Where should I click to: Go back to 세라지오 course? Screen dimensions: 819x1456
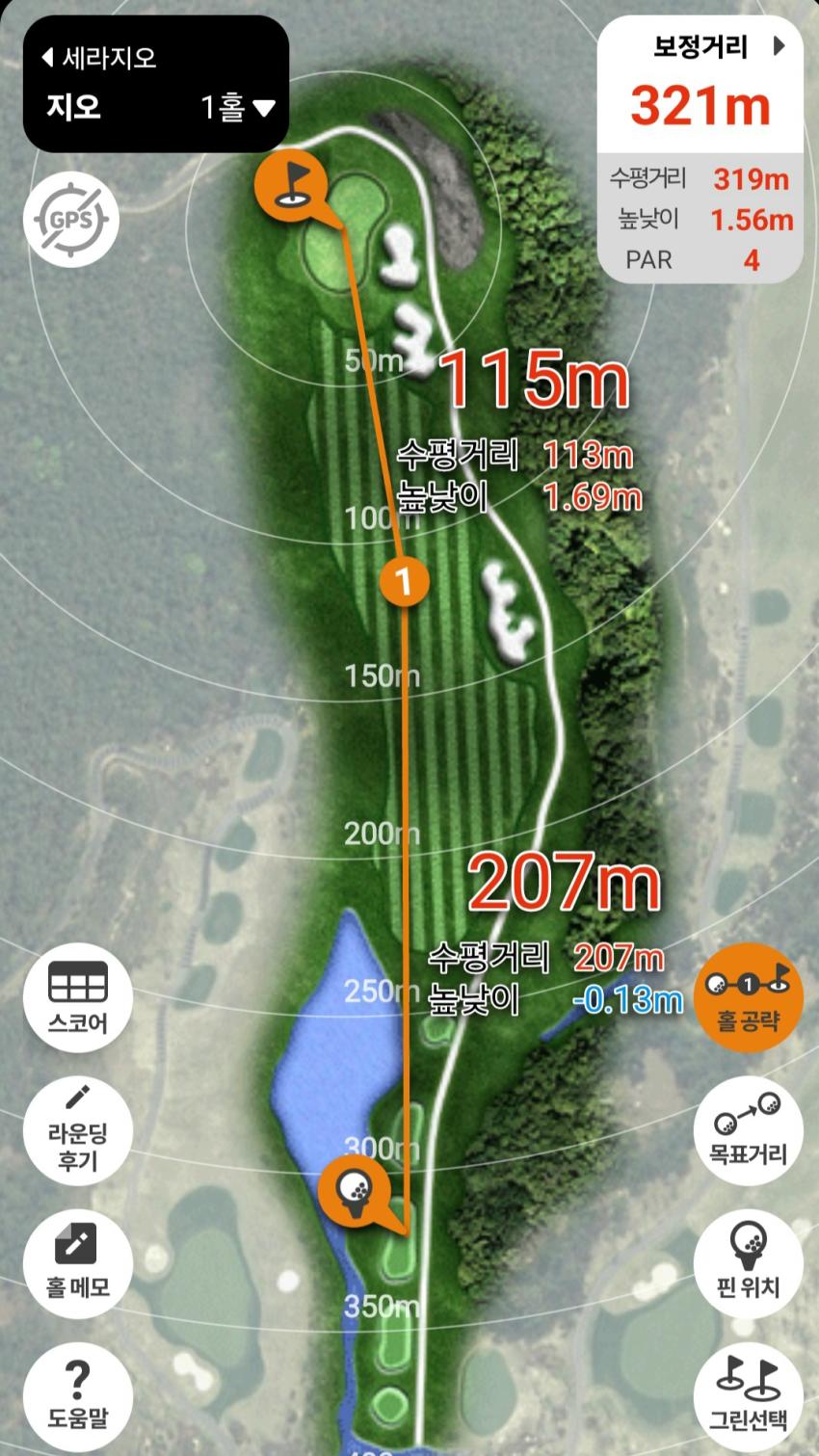(x=99, y=58)
